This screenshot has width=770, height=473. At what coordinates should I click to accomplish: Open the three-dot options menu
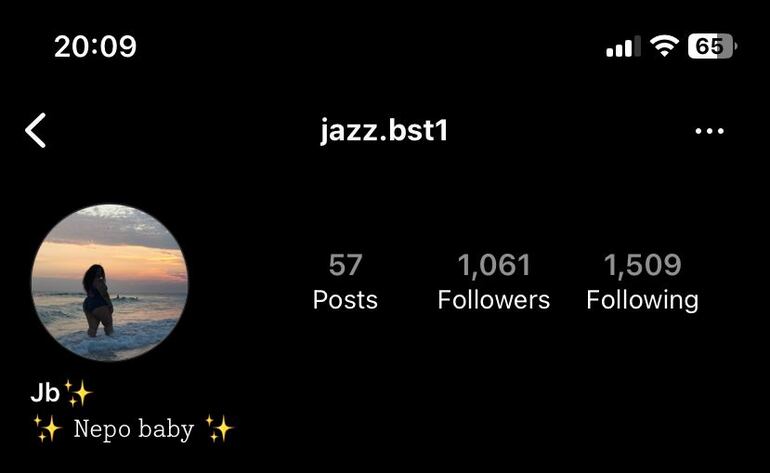(x=709, y=131)
